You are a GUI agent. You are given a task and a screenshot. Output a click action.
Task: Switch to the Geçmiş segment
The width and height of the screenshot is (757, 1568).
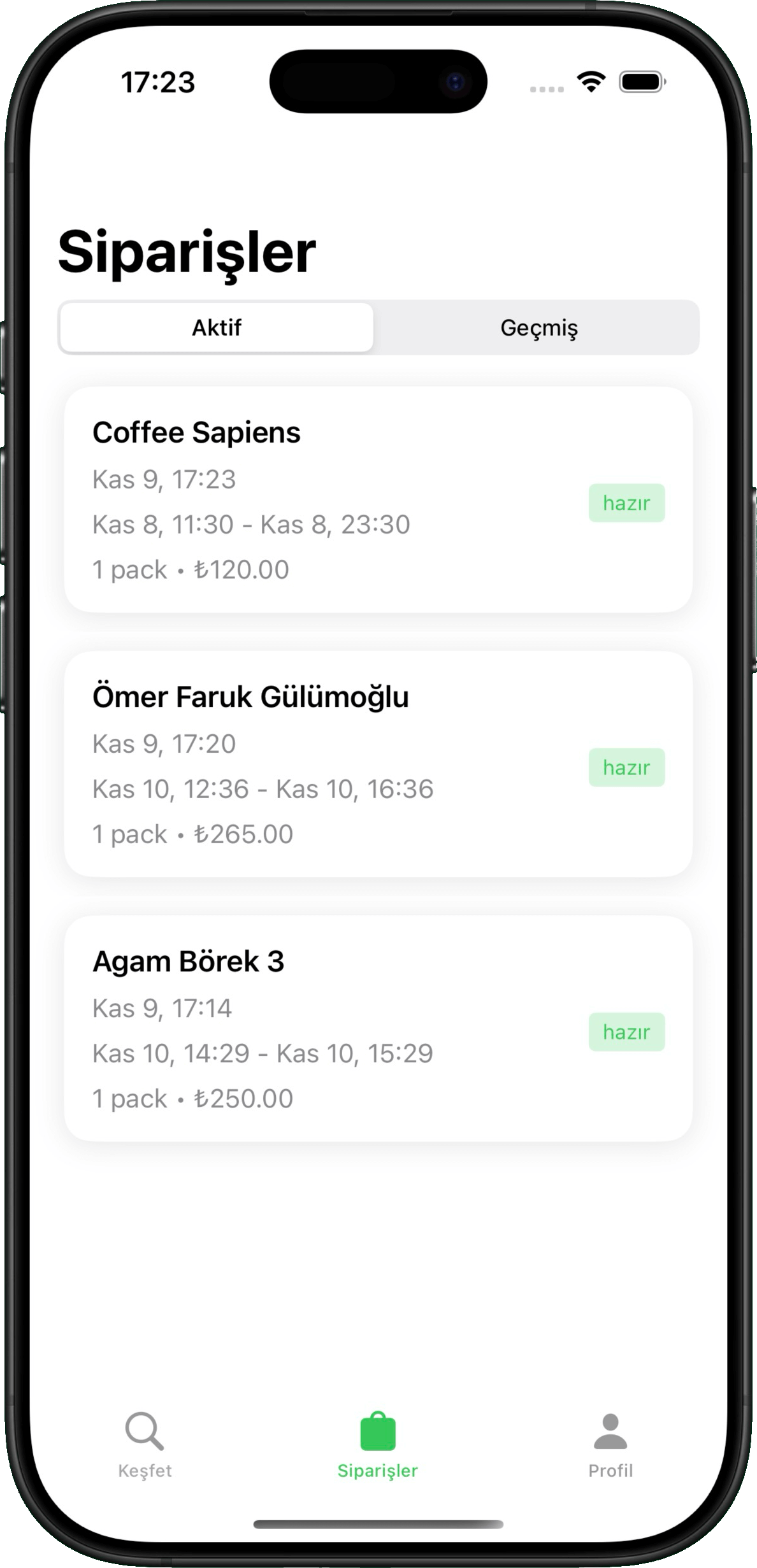point(538,327)
